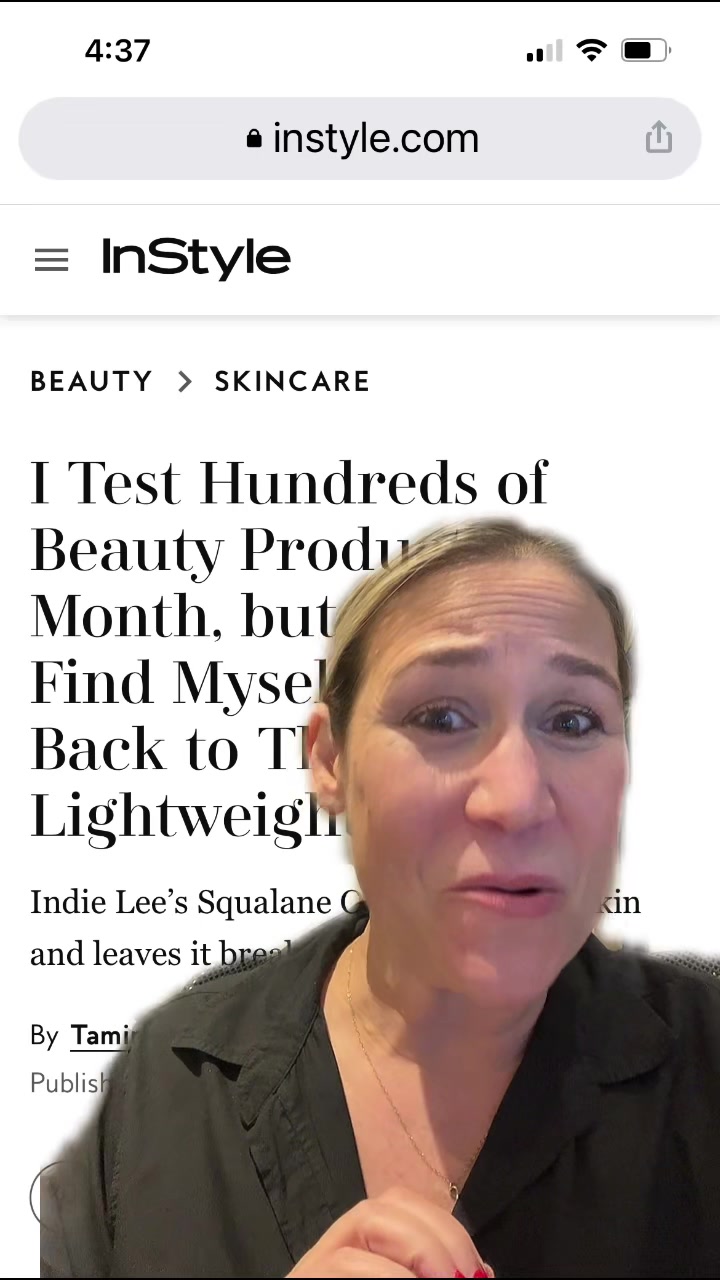
Task: Go to the Beauty breadcrumb section
Action: tap(91, 381)
